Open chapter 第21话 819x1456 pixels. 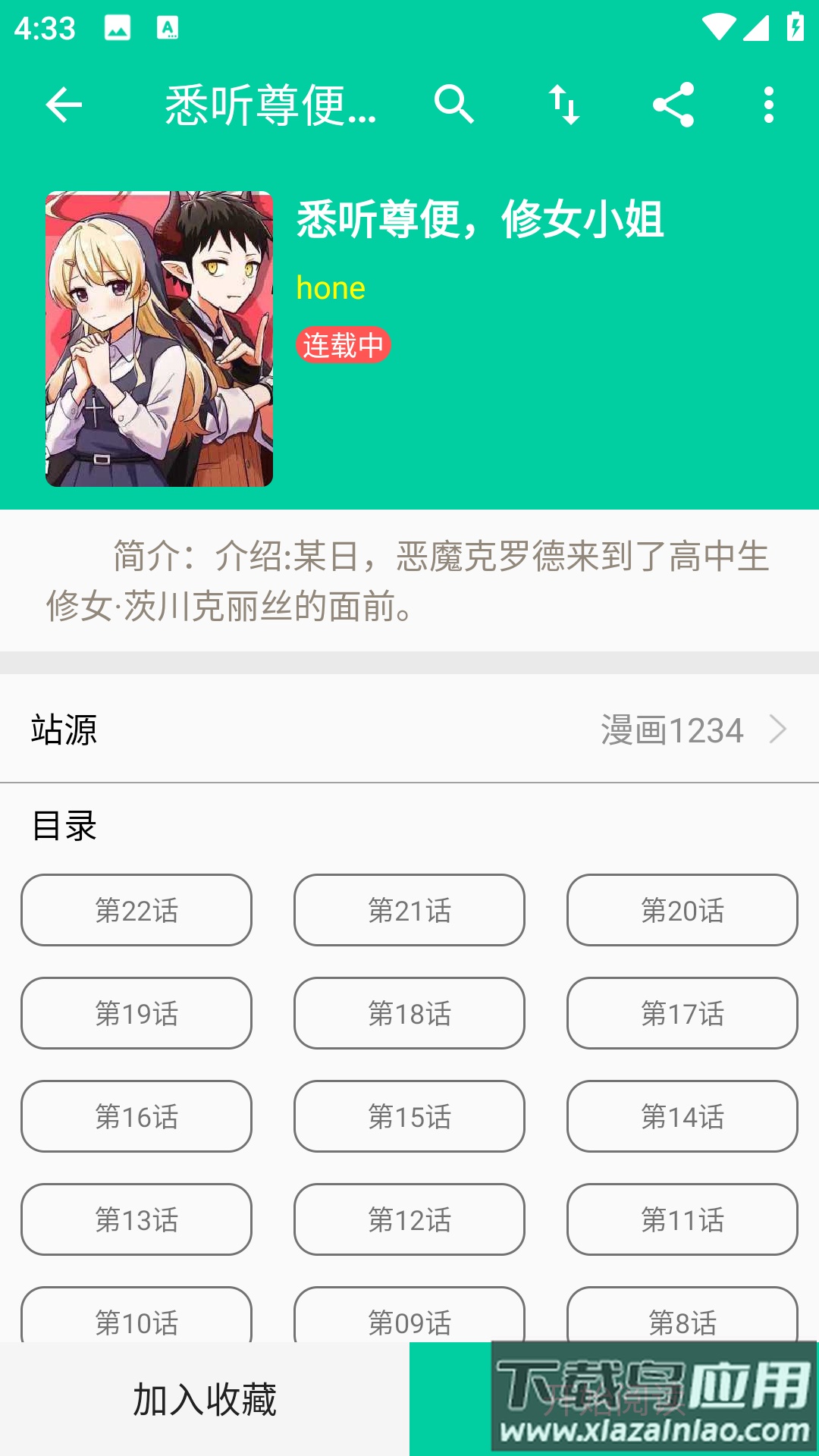409,910
